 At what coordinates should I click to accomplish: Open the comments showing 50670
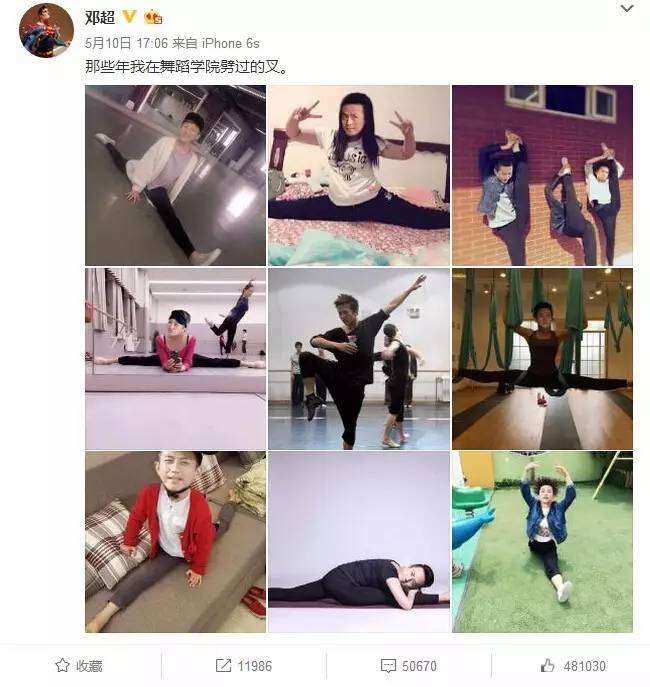pos(408,666)
